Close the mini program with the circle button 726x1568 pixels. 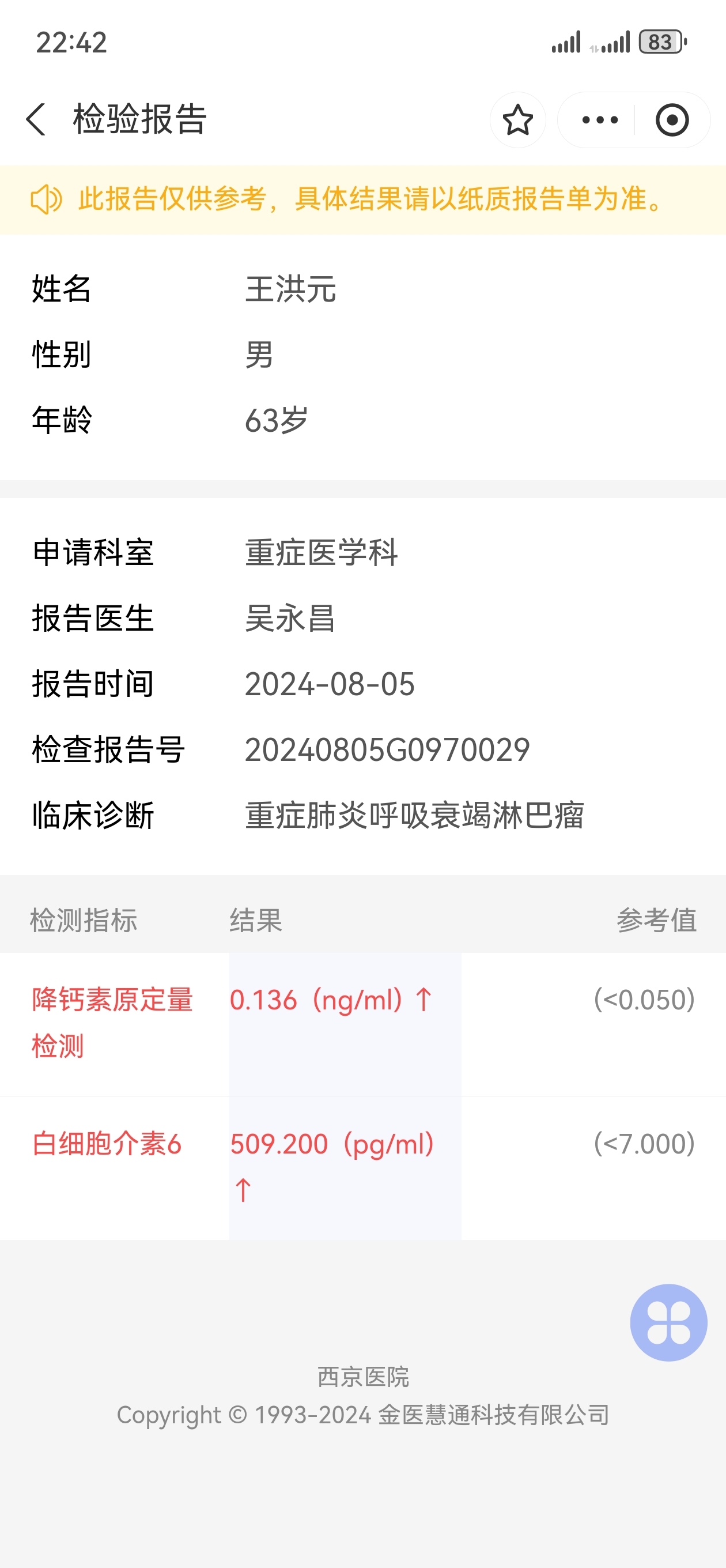672,120
